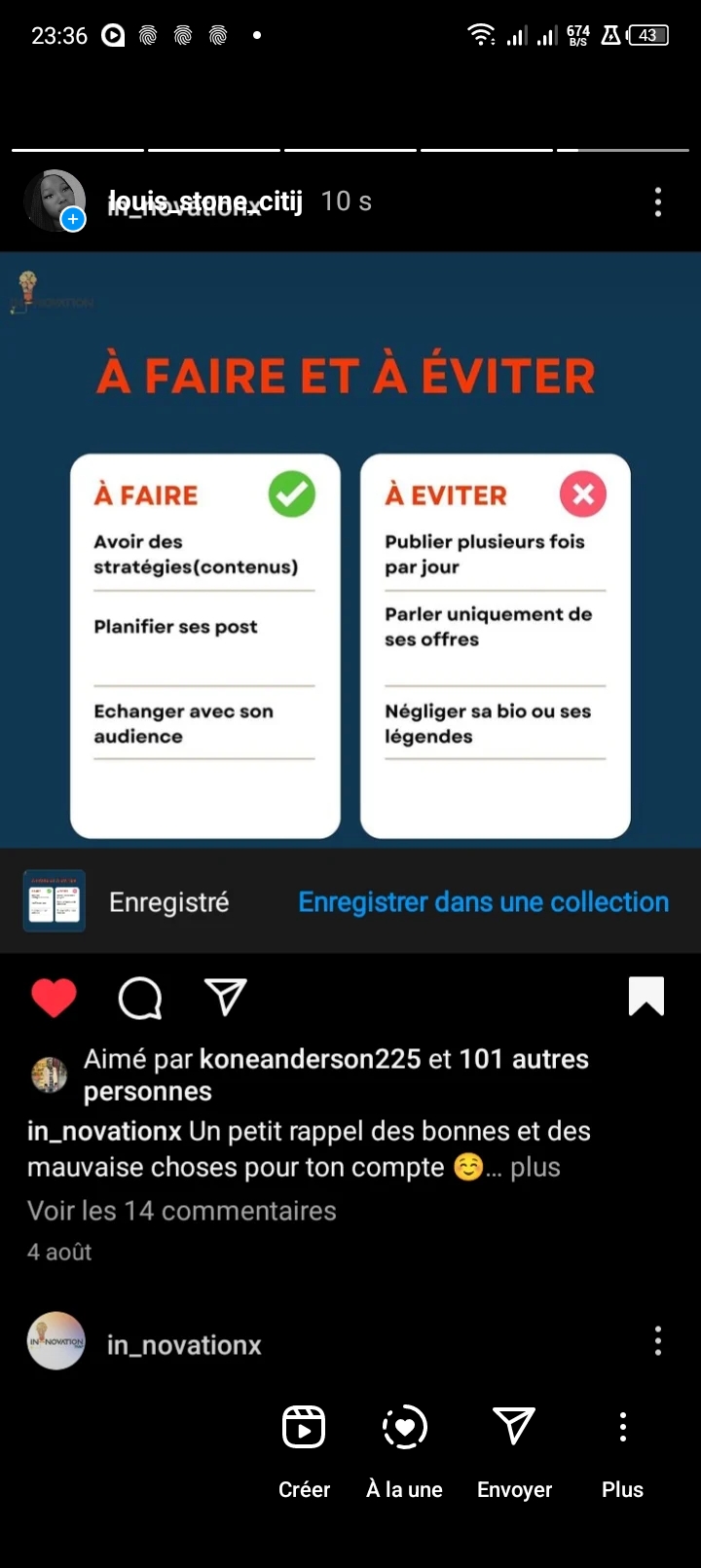Open the story options menu at top
Viewport: 701px width, 1568px height.
(658, 201)
